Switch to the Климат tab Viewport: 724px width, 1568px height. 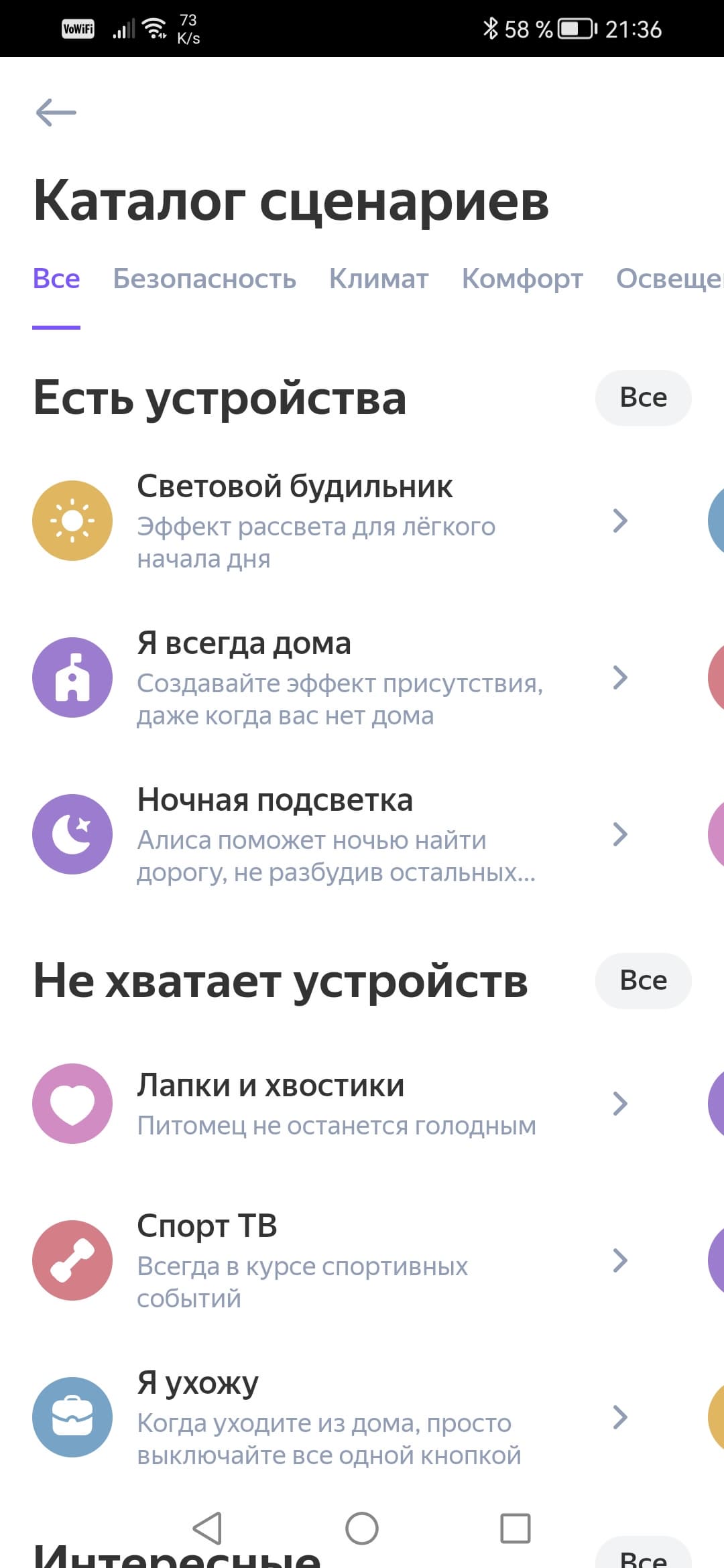pos(379,279)
